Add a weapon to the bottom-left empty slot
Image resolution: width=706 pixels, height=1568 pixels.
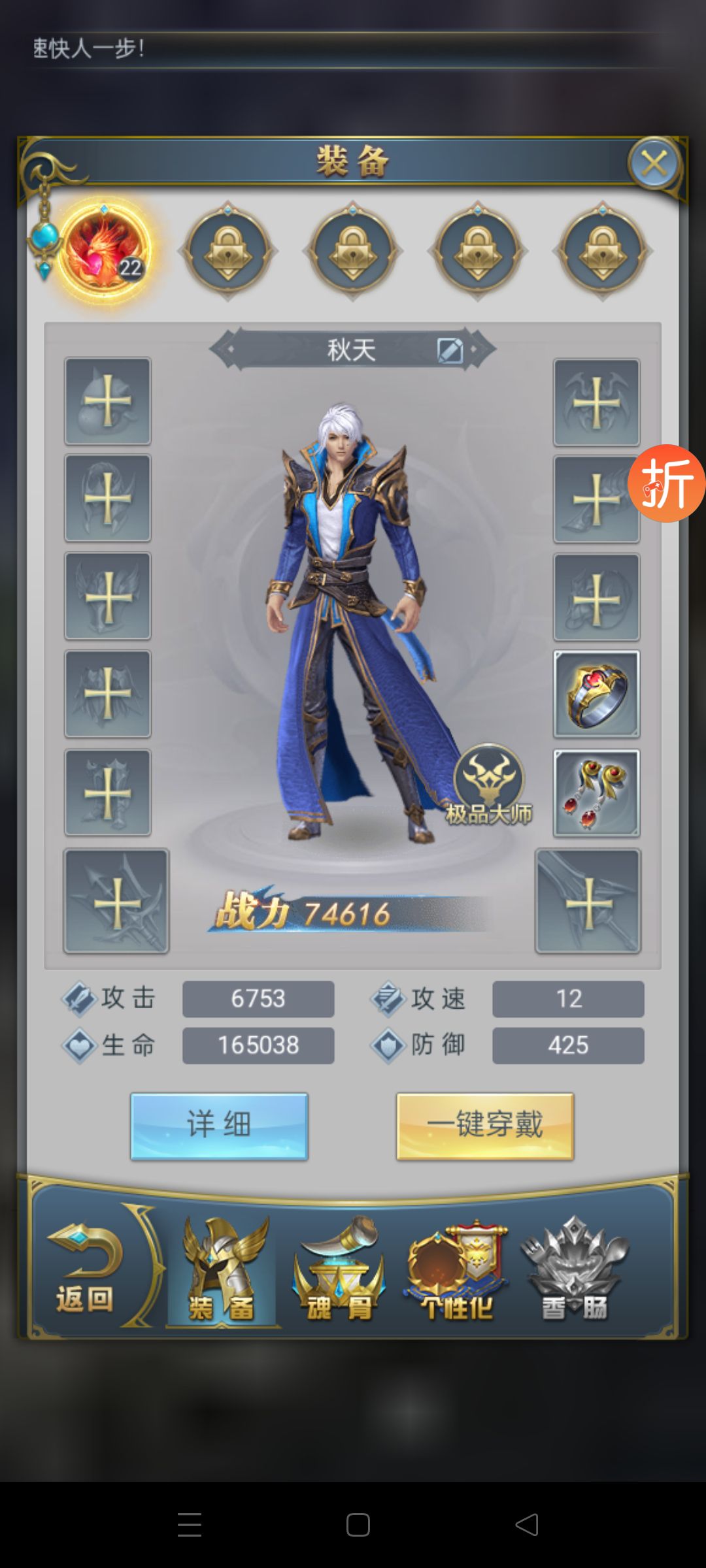116,902
